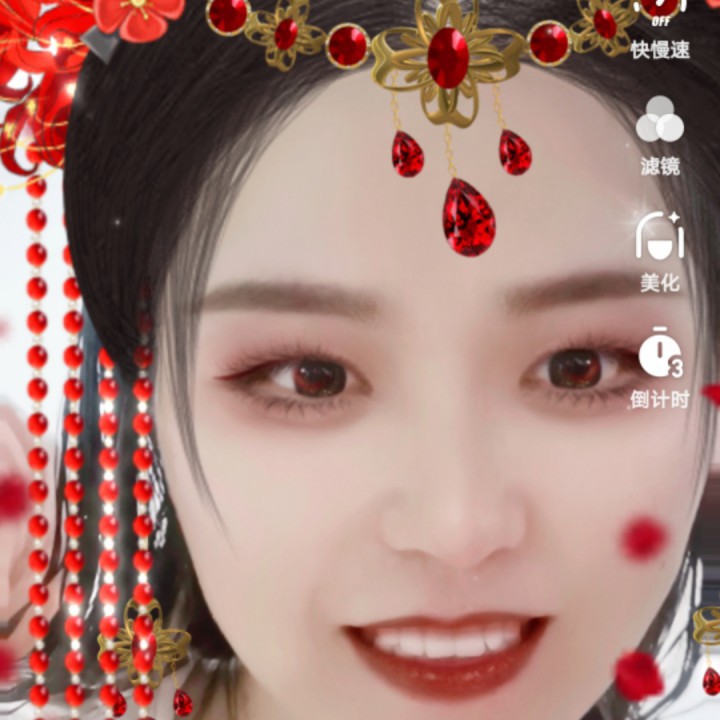Open the filters (滤镜) panel
Screen dimensions: 720x720
pos(659,135)
